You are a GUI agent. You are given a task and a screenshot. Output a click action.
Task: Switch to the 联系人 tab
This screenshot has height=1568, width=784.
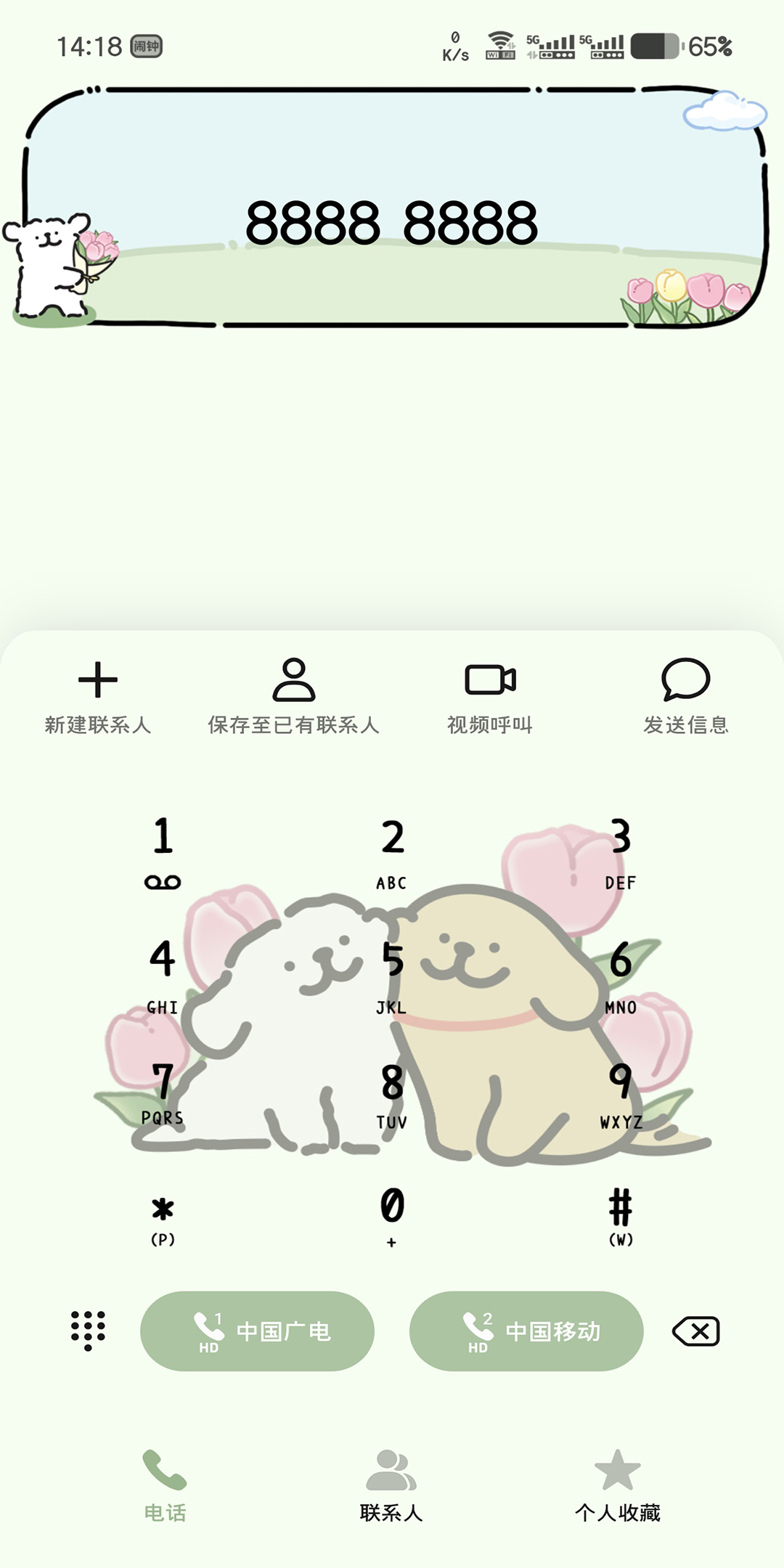point(392,1485)
